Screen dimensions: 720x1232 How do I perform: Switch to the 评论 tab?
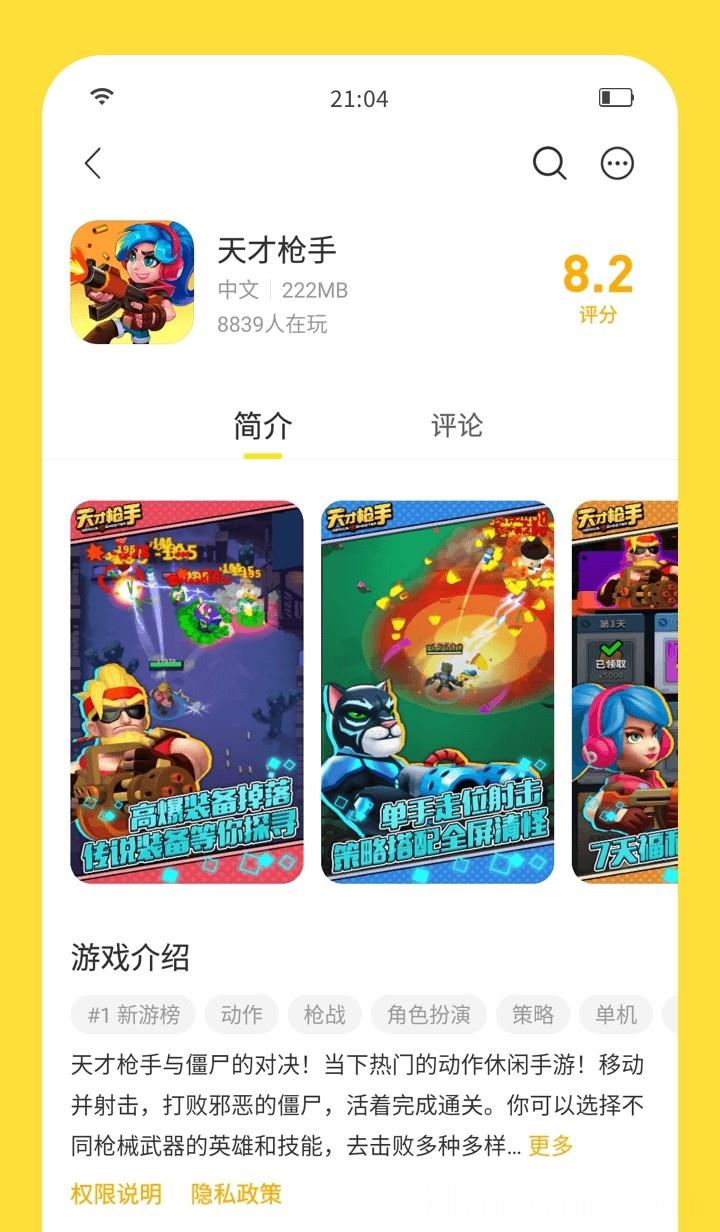click(x=457, y=425)
